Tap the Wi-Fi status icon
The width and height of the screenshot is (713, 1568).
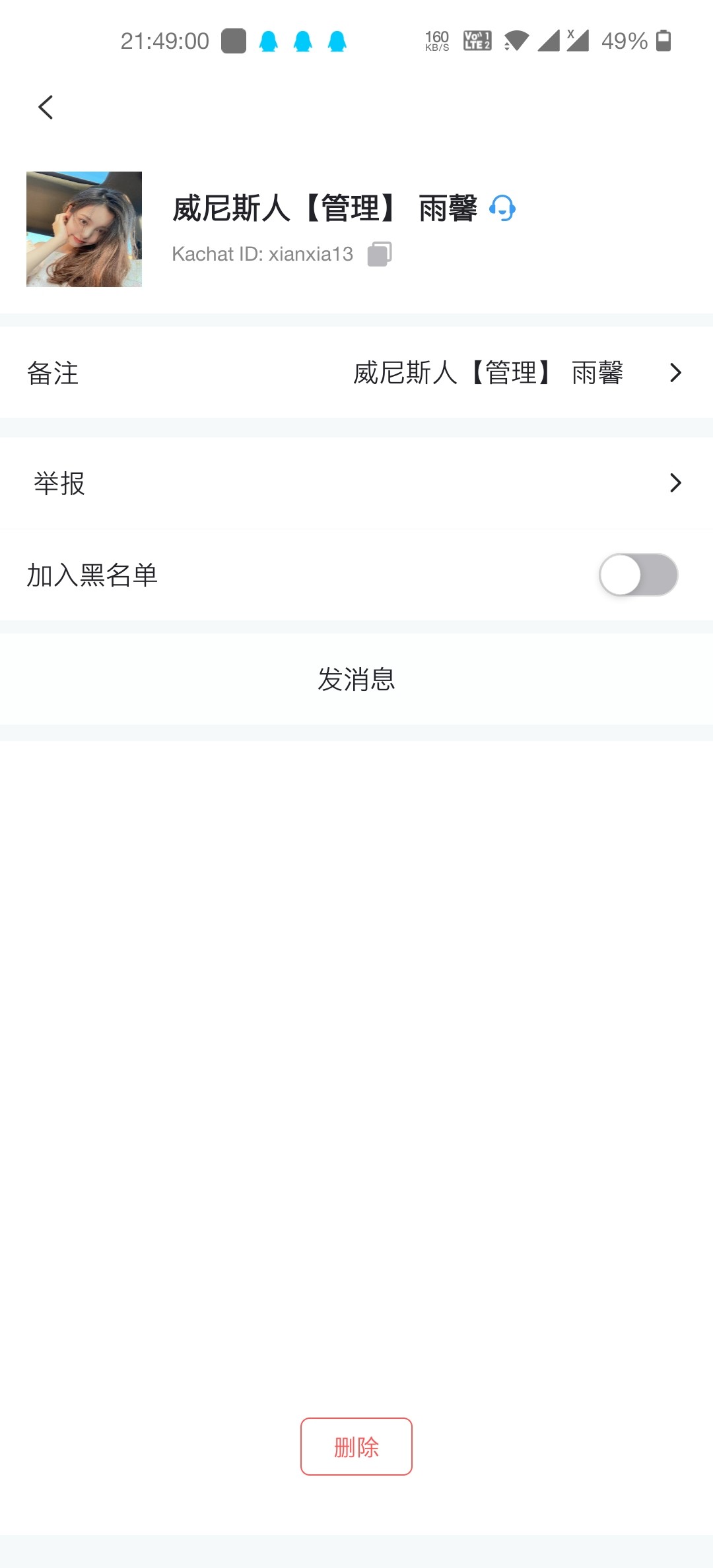click(x=518, y=41)
